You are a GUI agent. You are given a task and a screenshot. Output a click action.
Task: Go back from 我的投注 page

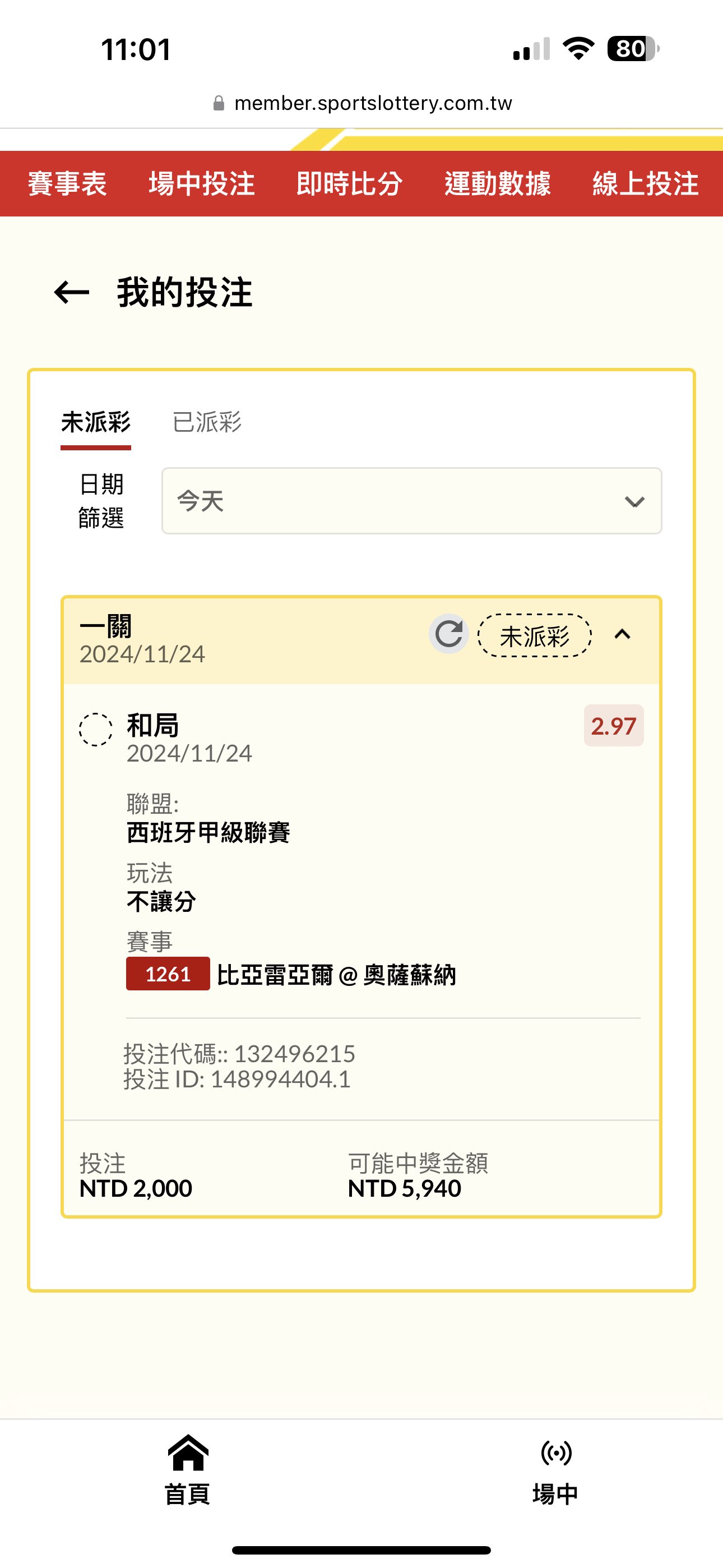pyautogui.click(x=72, y=292)
